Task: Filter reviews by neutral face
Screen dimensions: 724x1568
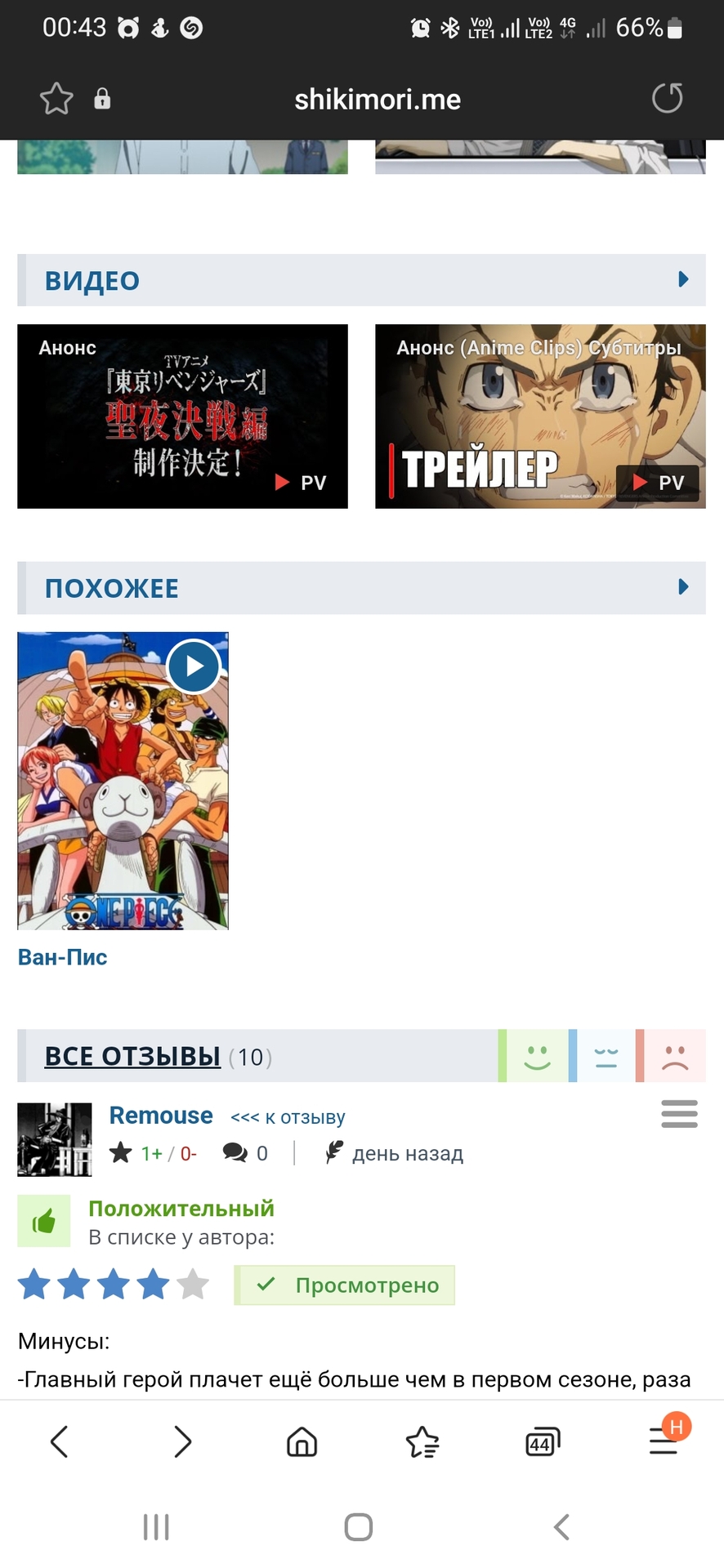Action: point(606,1057)
